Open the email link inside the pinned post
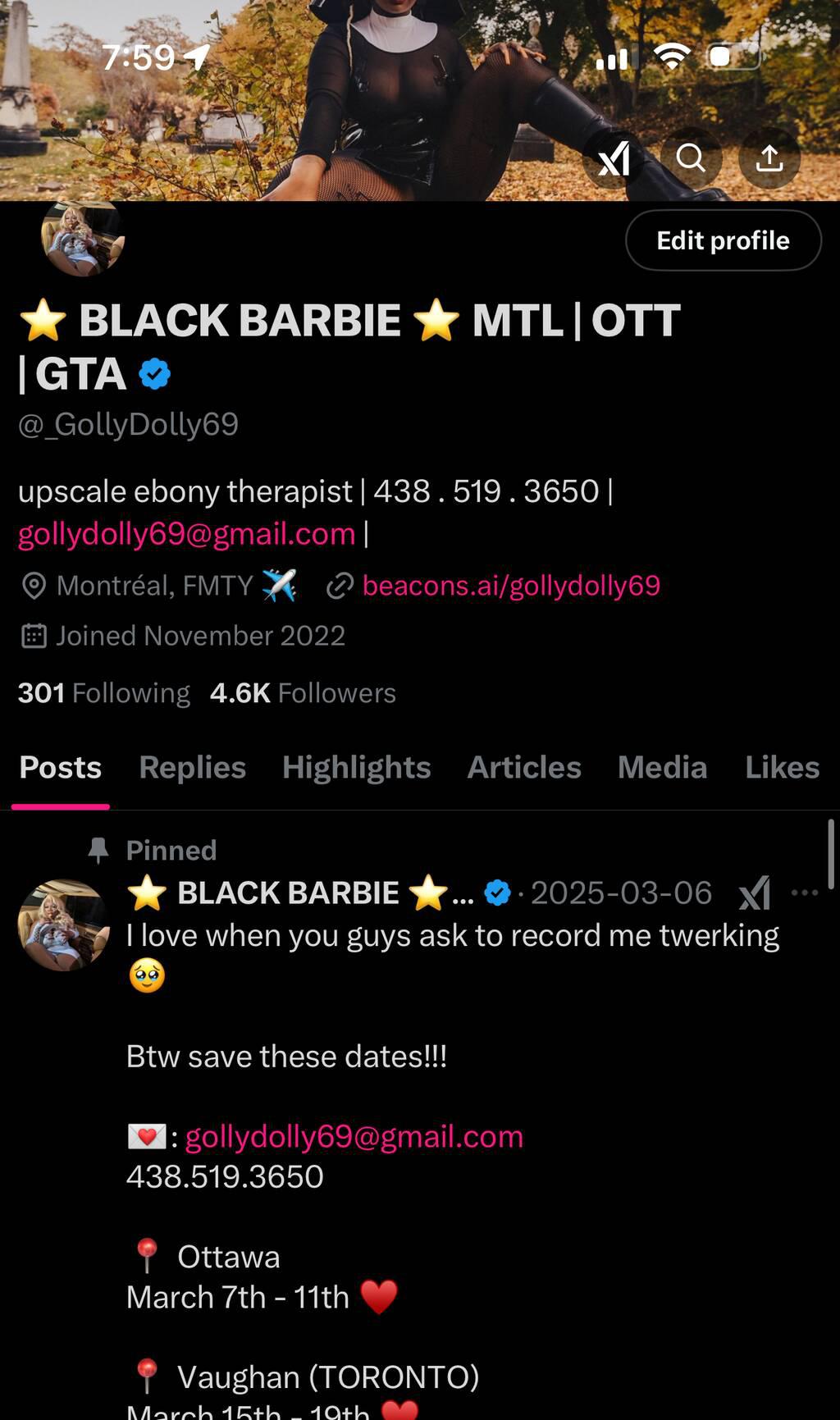 (x=354, y=1137)
